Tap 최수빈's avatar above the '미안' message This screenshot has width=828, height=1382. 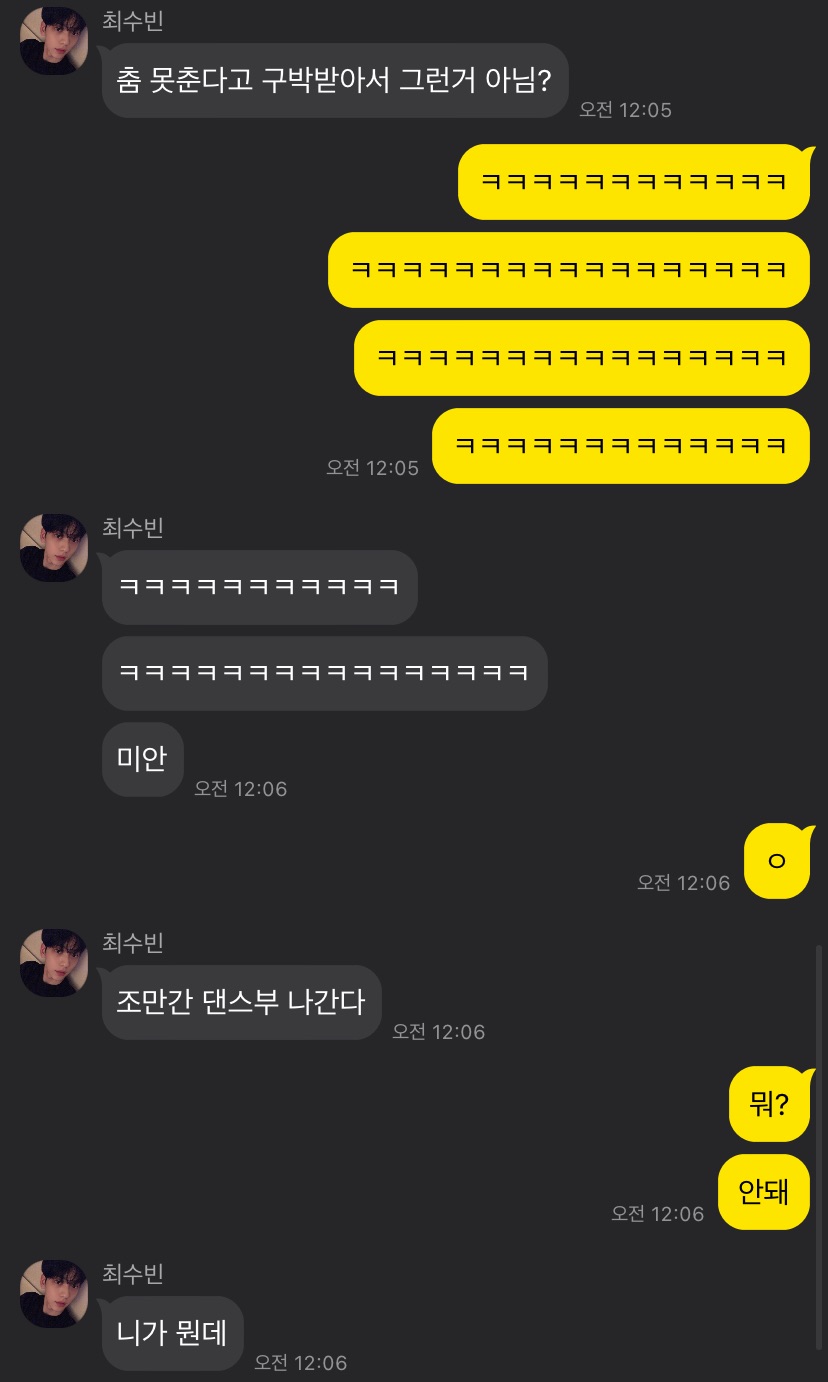(x=54, y=548)
